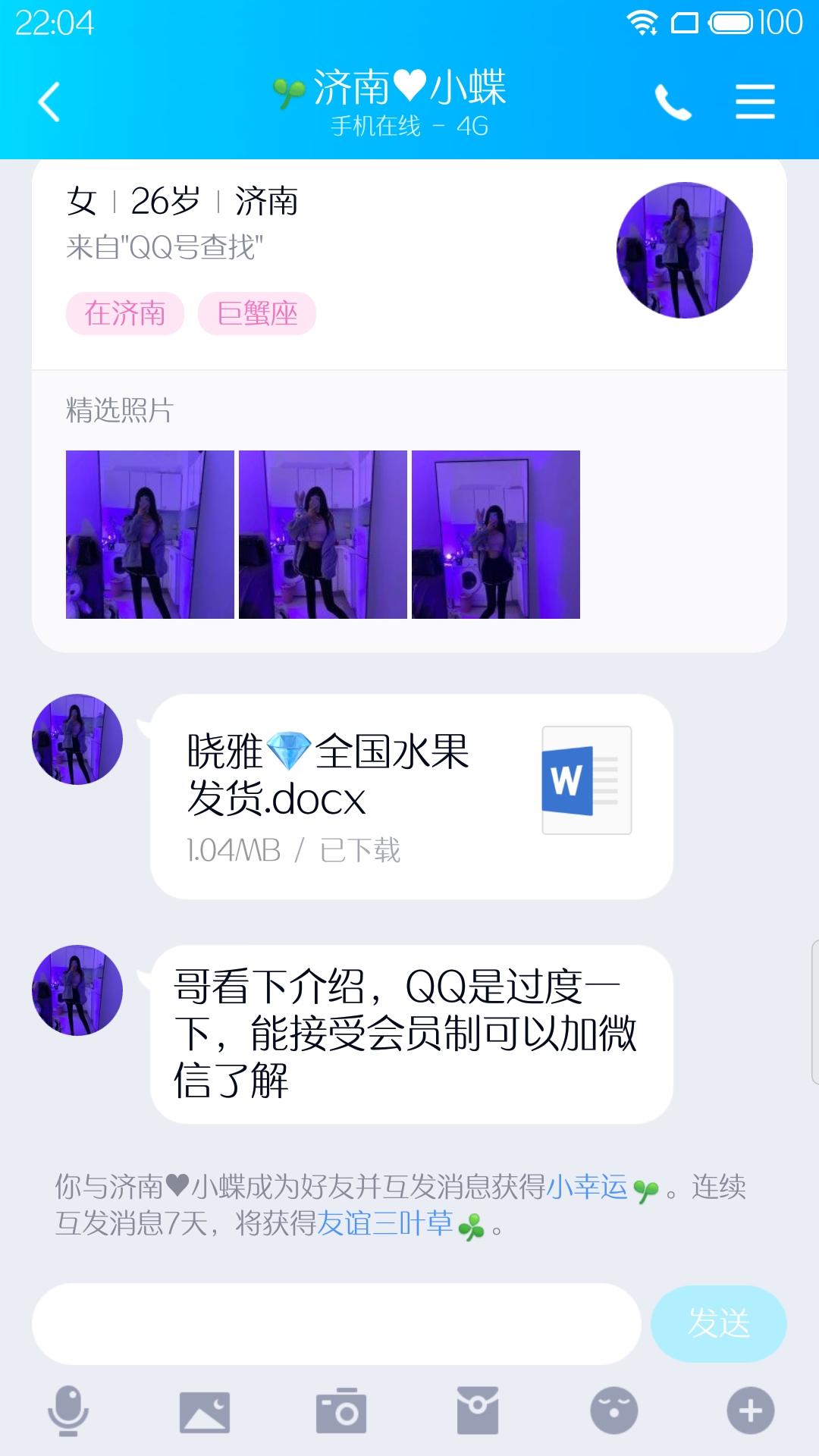Image resolution: width=819 pixels, height=1456 pixels.
Task: Tap the 在济南 tag
Action: (x=125, y=313)
